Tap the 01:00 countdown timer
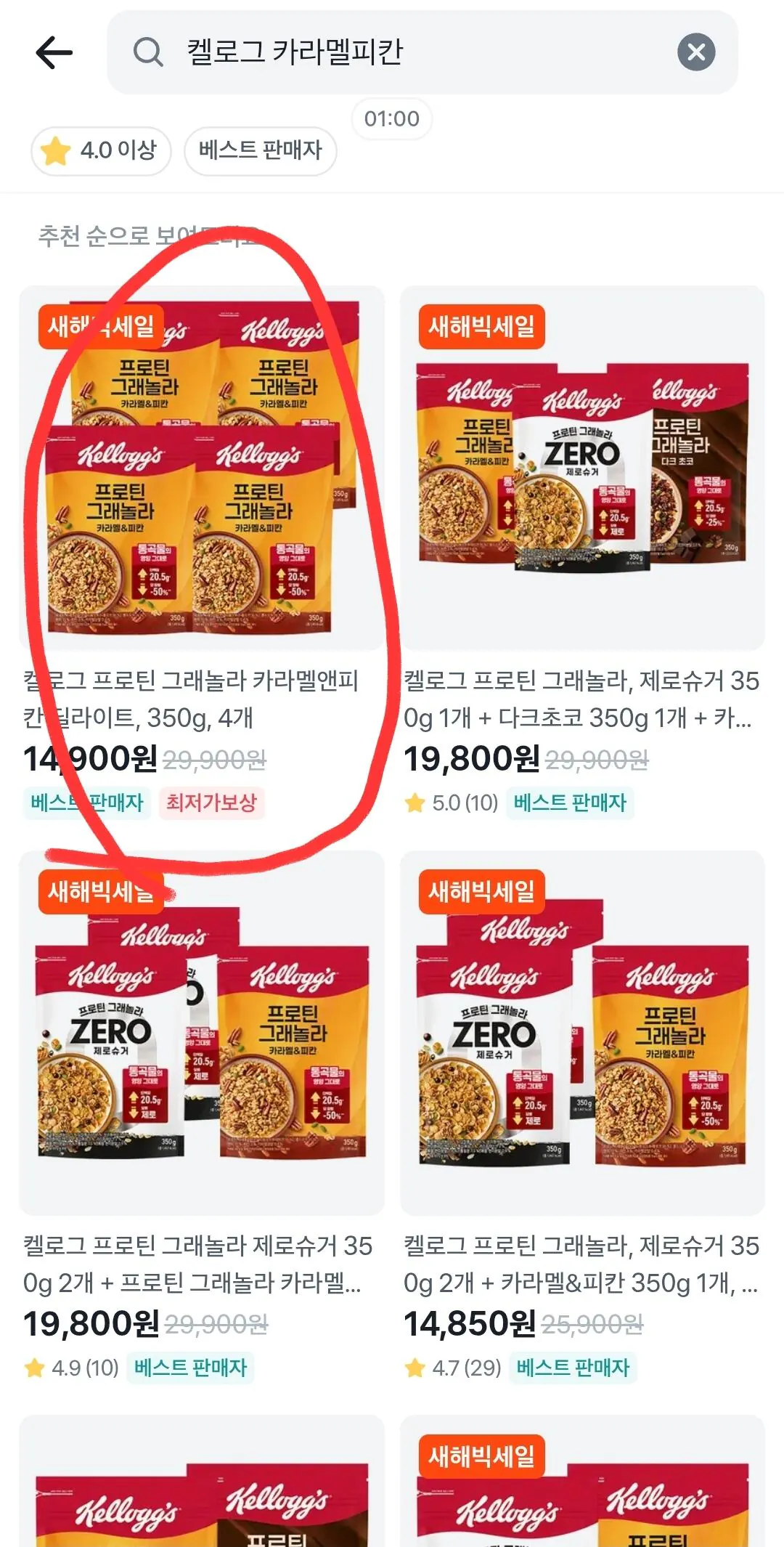Screen dimensions: 784x1547 [x=391, y=118]
